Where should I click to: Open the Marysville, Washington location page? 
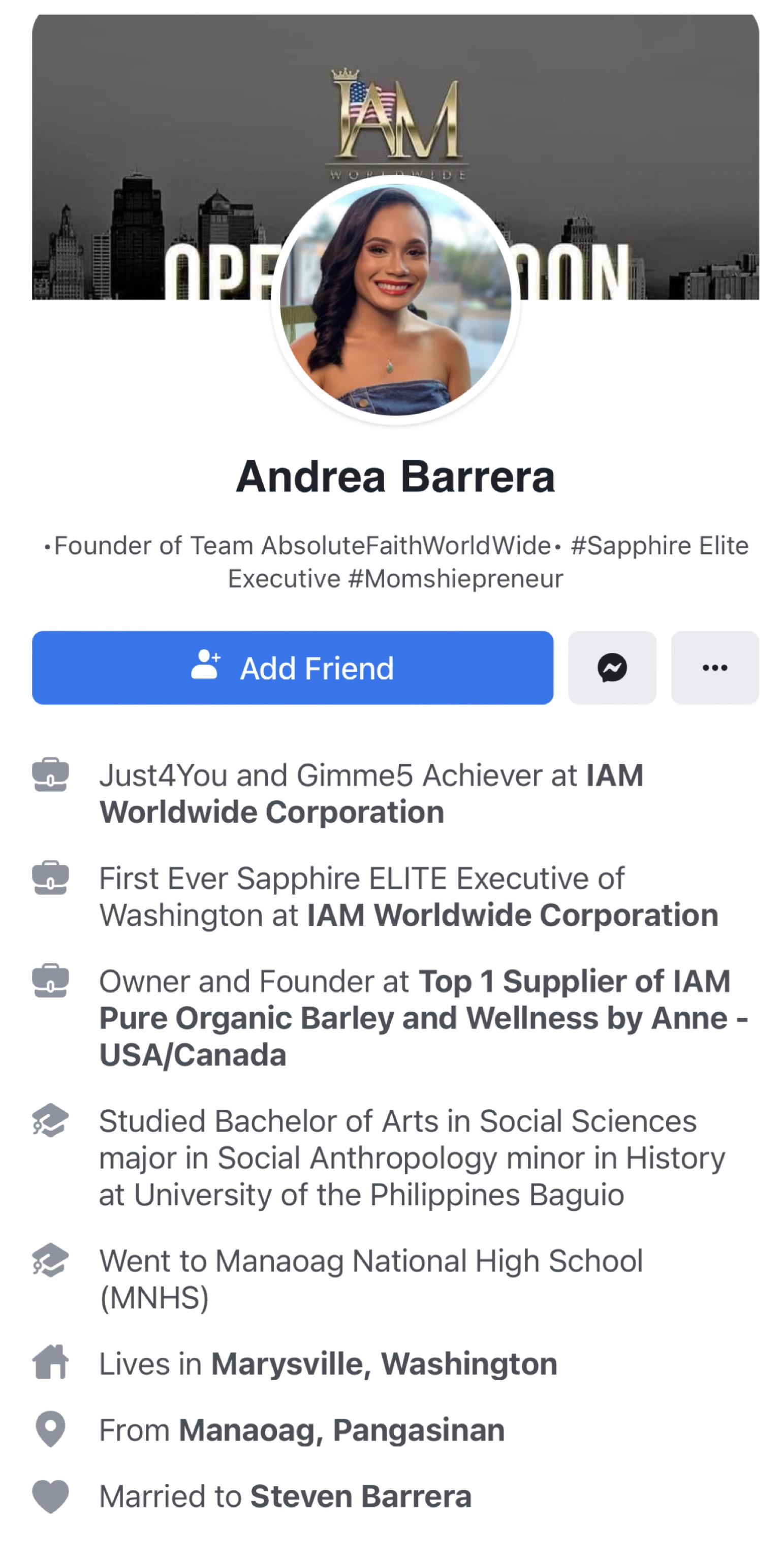384,1364
